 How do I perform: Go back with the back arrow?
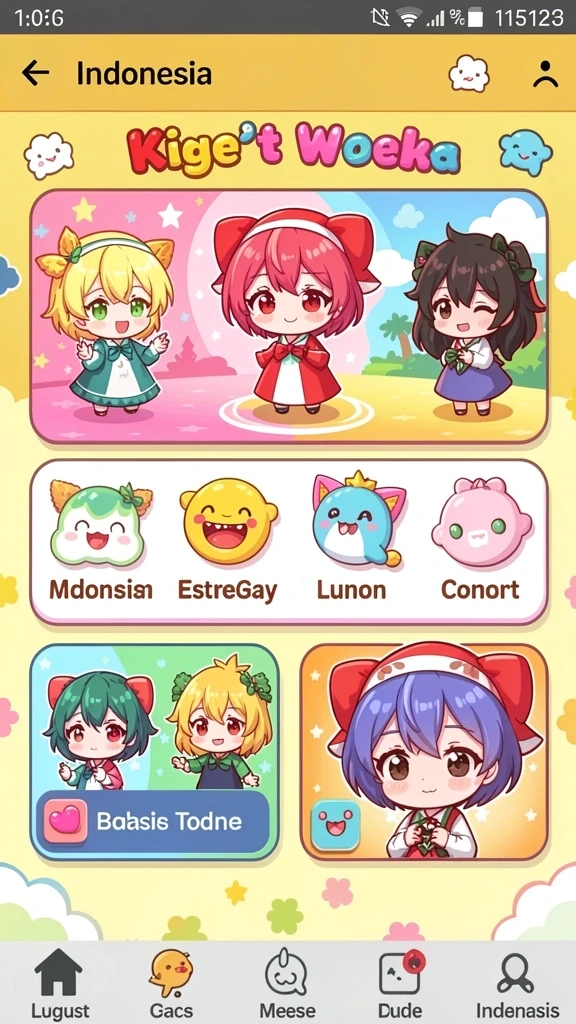pyautogui.click(x=36, y=73)
